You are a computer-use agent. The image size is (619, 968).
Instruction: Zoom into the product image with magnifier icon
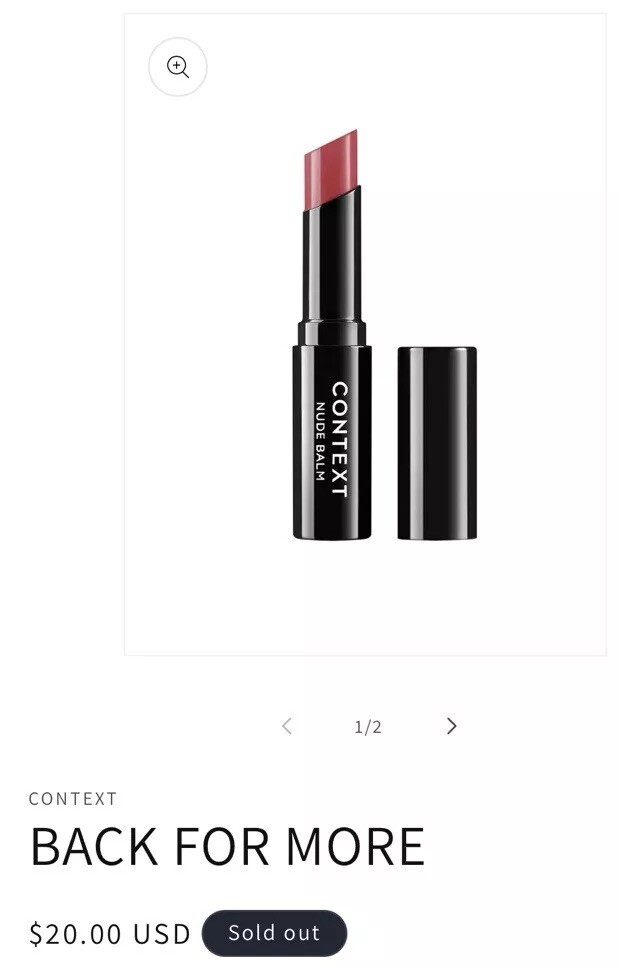[178, 67]
